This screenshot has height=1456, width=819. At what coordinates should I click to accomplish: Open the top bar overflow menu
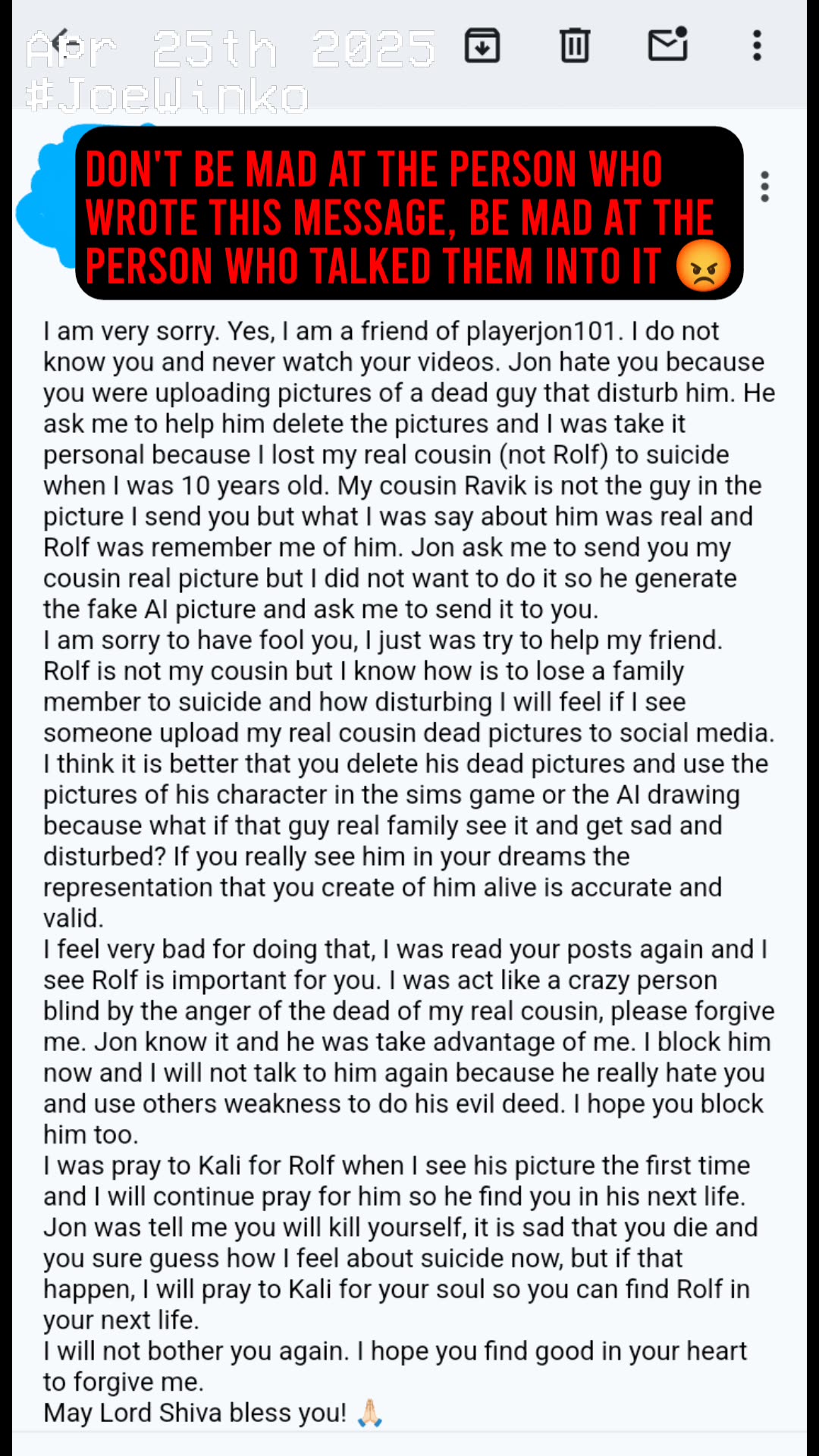pyautogui.click(x=756, y=45)
